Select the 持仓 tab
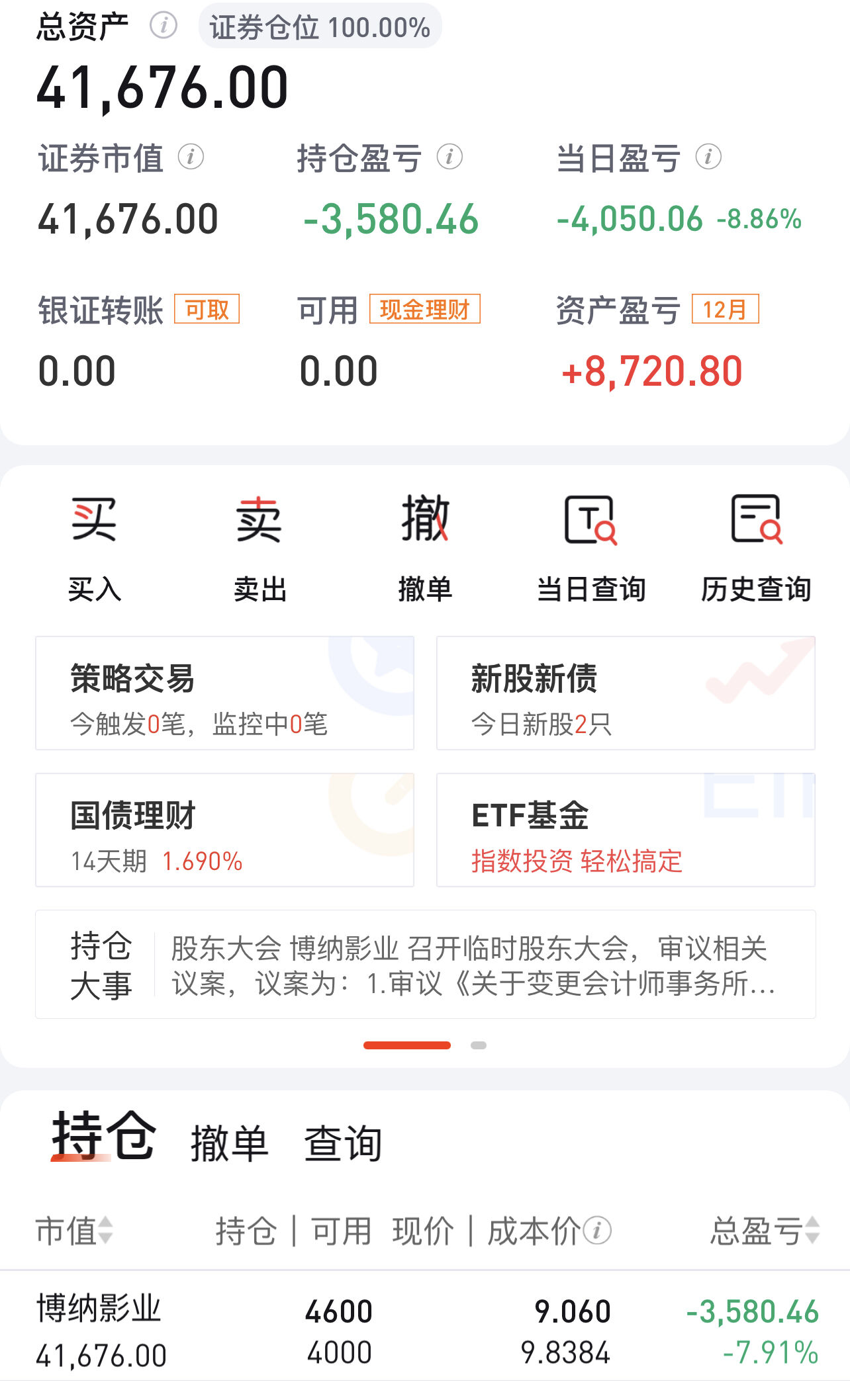This screenshot has height=1400, width=850. (x=103, y=1137)
